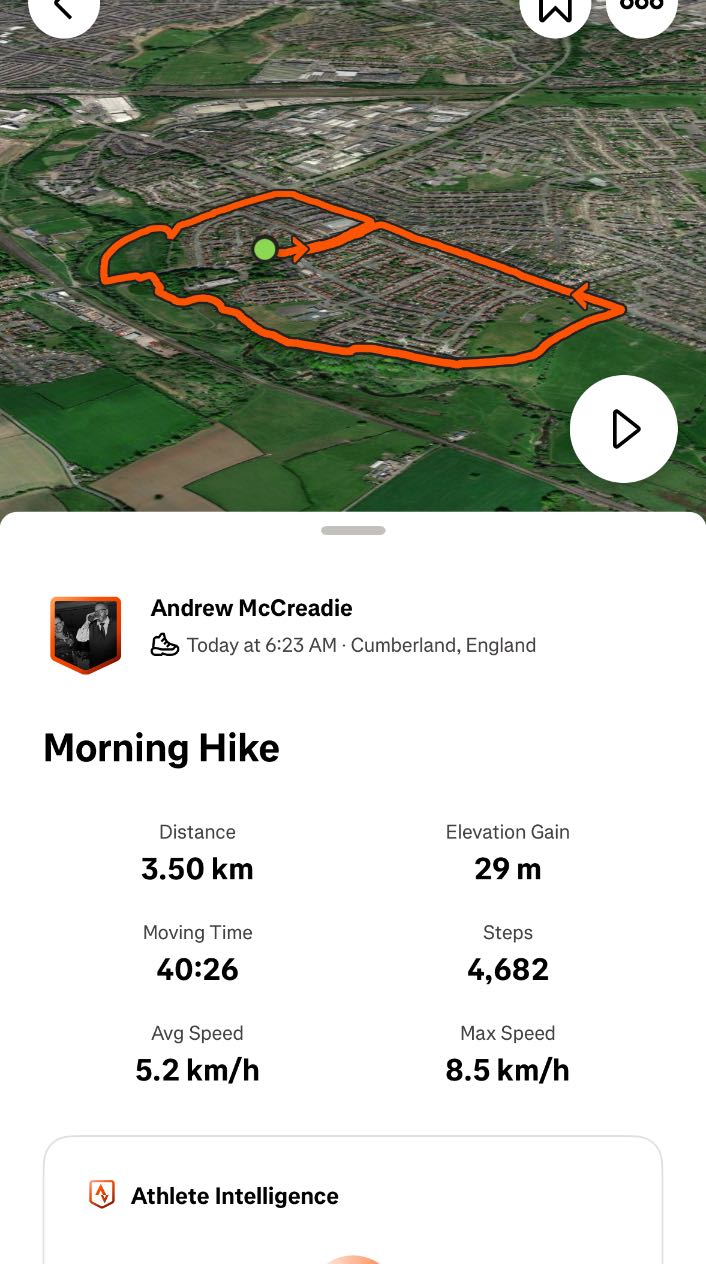Play the route flyover animation
Viewport: 706px width, 1264px height.
pos(624,429)
